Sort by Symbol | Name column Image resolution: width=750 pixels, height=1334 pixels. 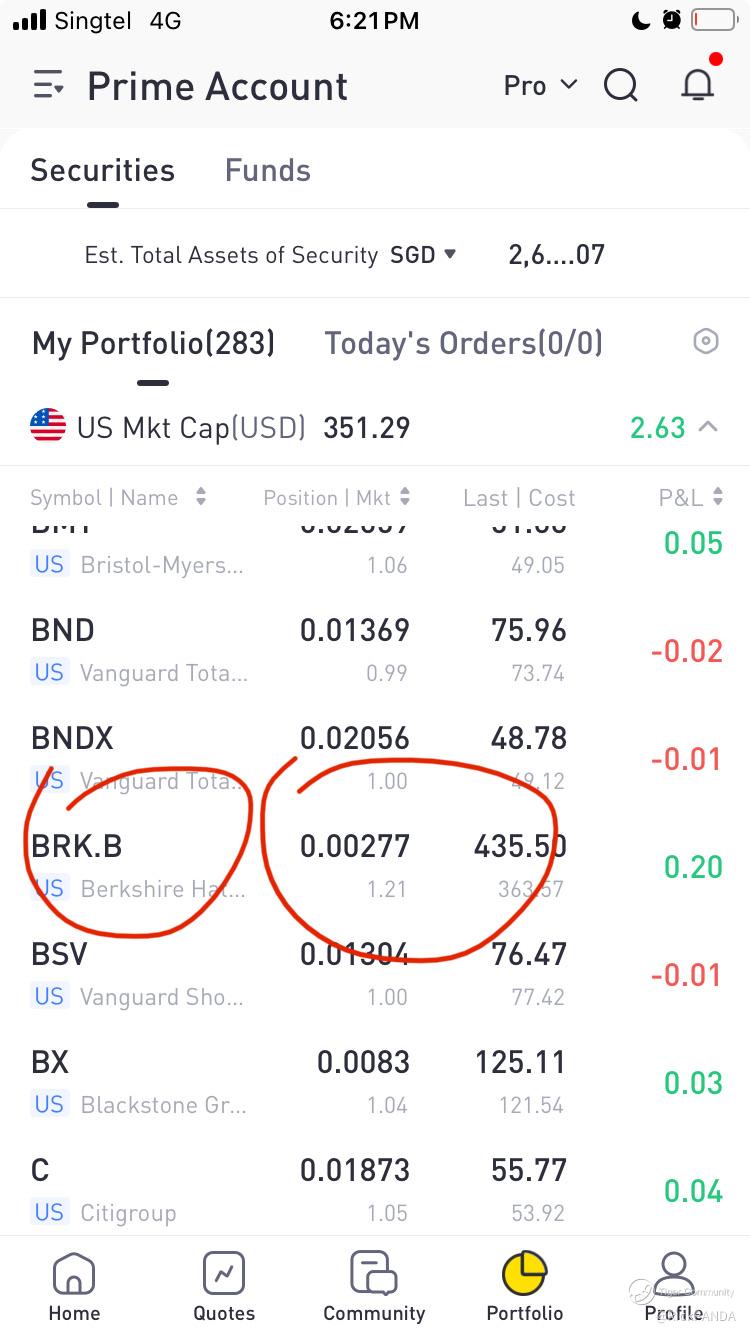click(117, 498)
